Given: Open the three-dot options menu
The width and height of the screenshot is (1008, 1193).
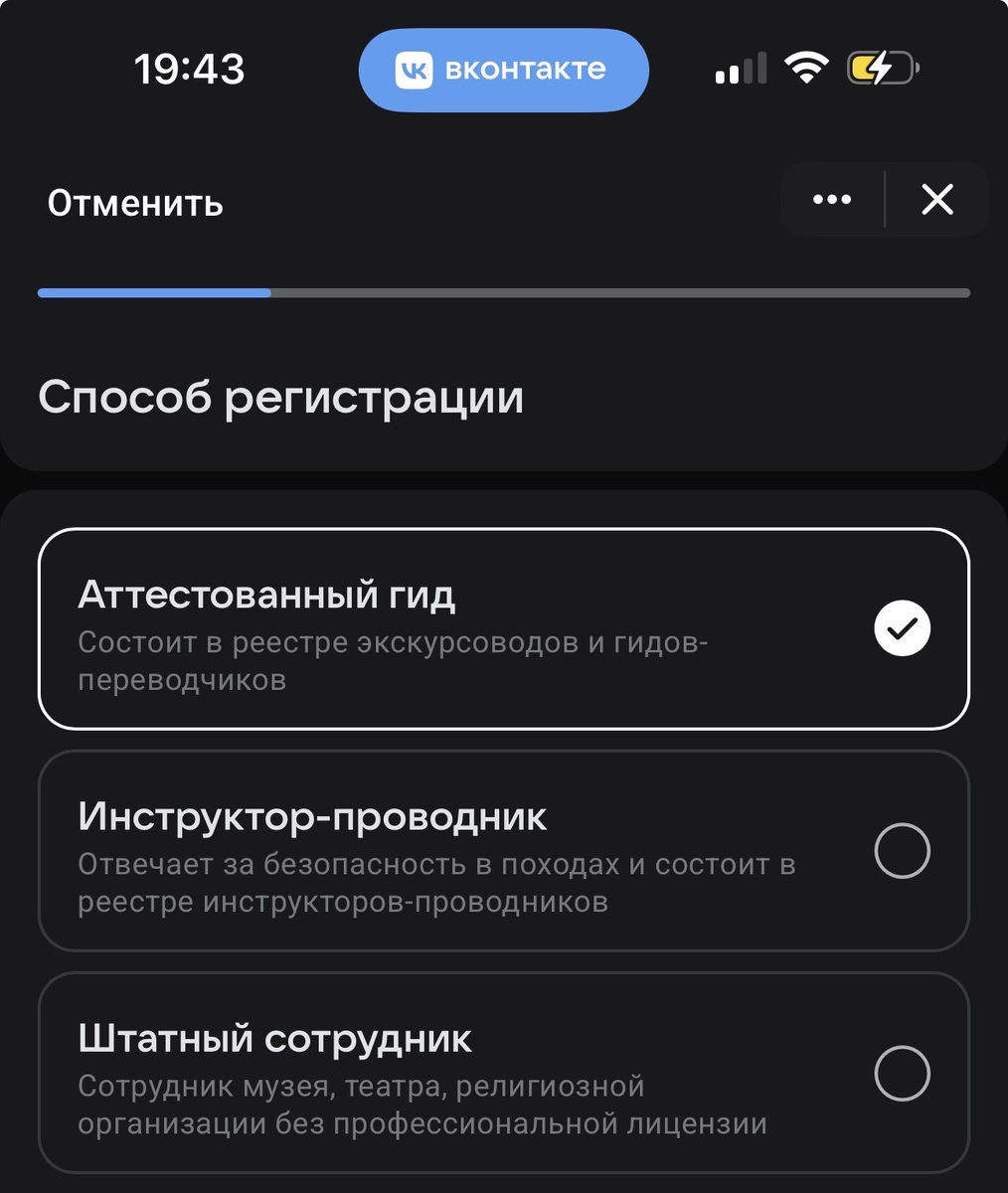Looking at the screenshot, I should click(831, 199).
